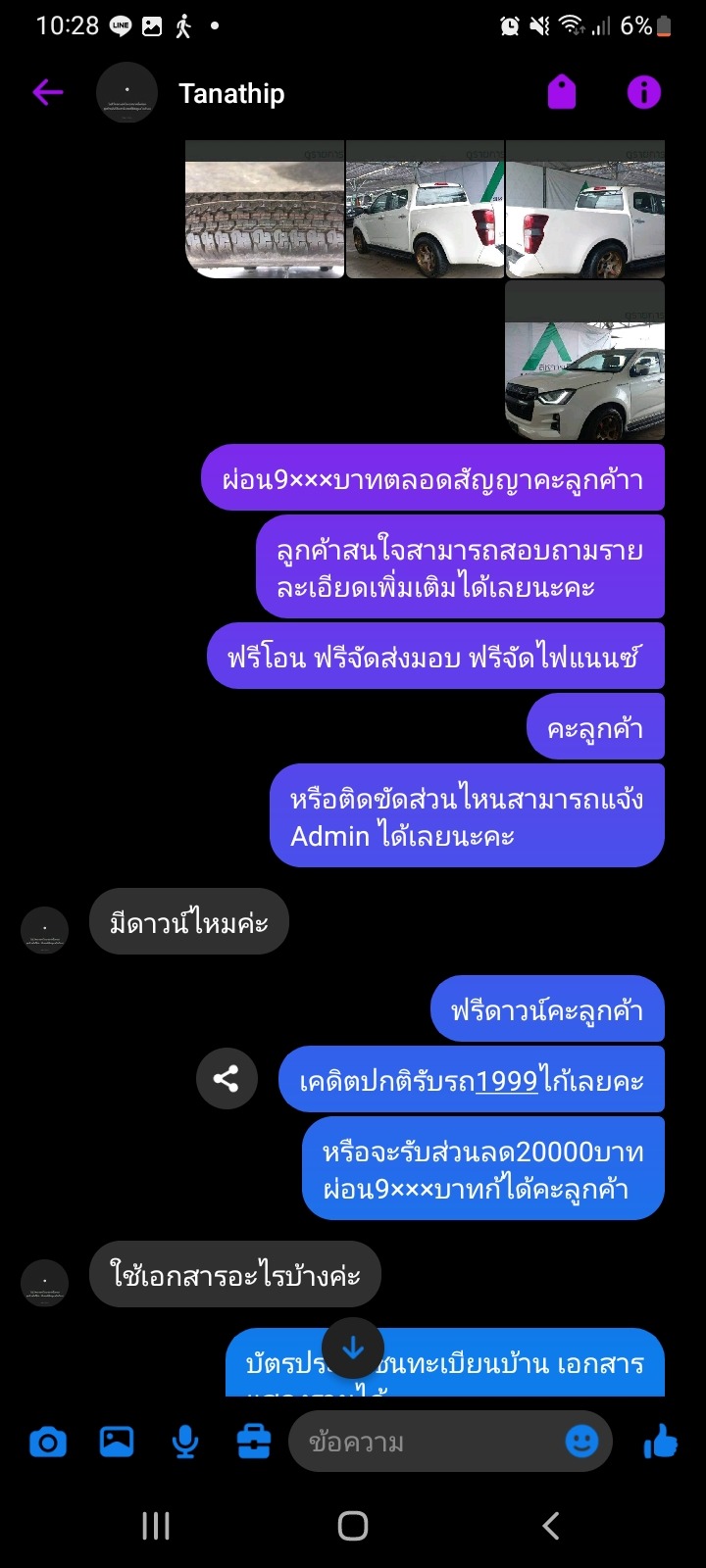Open the business tools briefcase
This screenshot has width=706, height=1568.
tap(254, 1442)
